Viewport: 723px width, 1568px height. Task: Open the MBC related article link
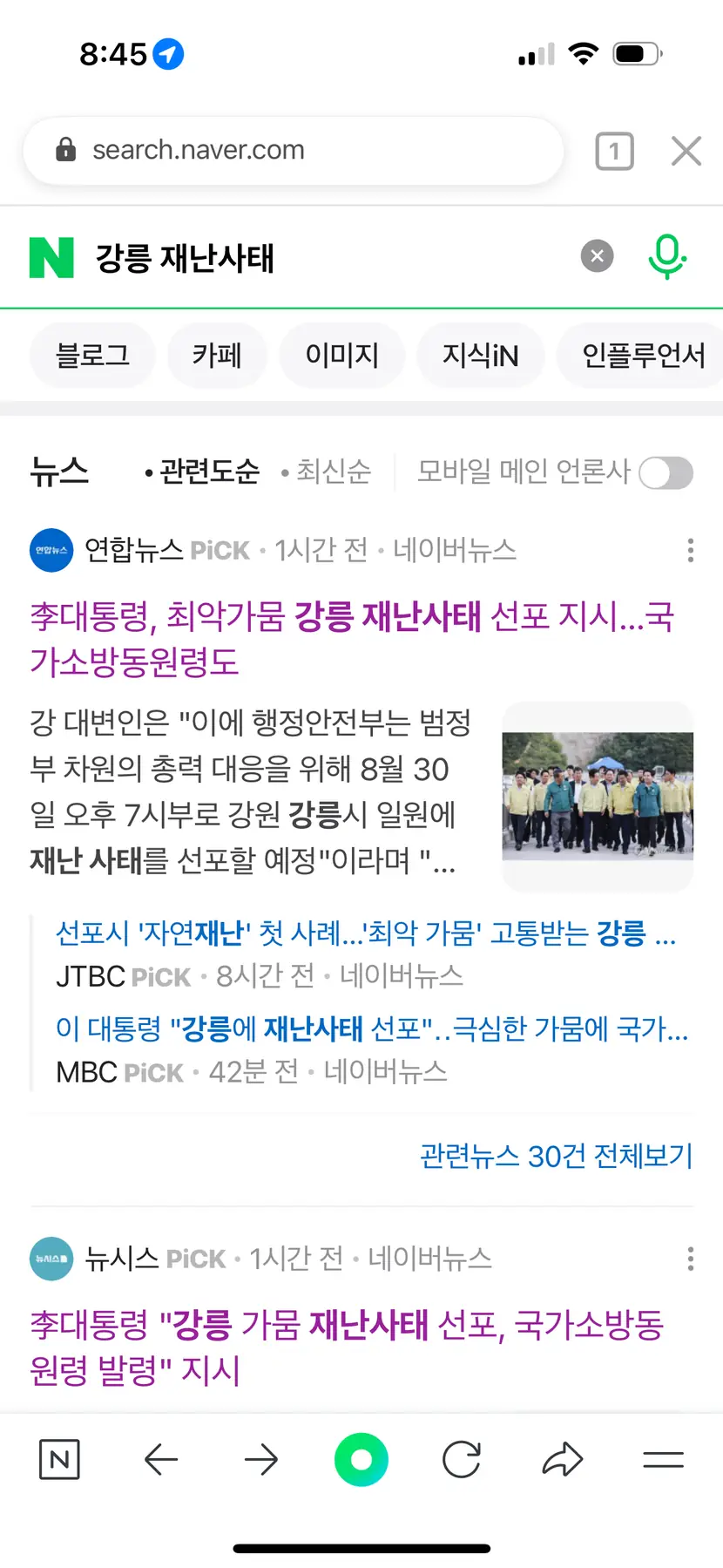(371, 1029)
